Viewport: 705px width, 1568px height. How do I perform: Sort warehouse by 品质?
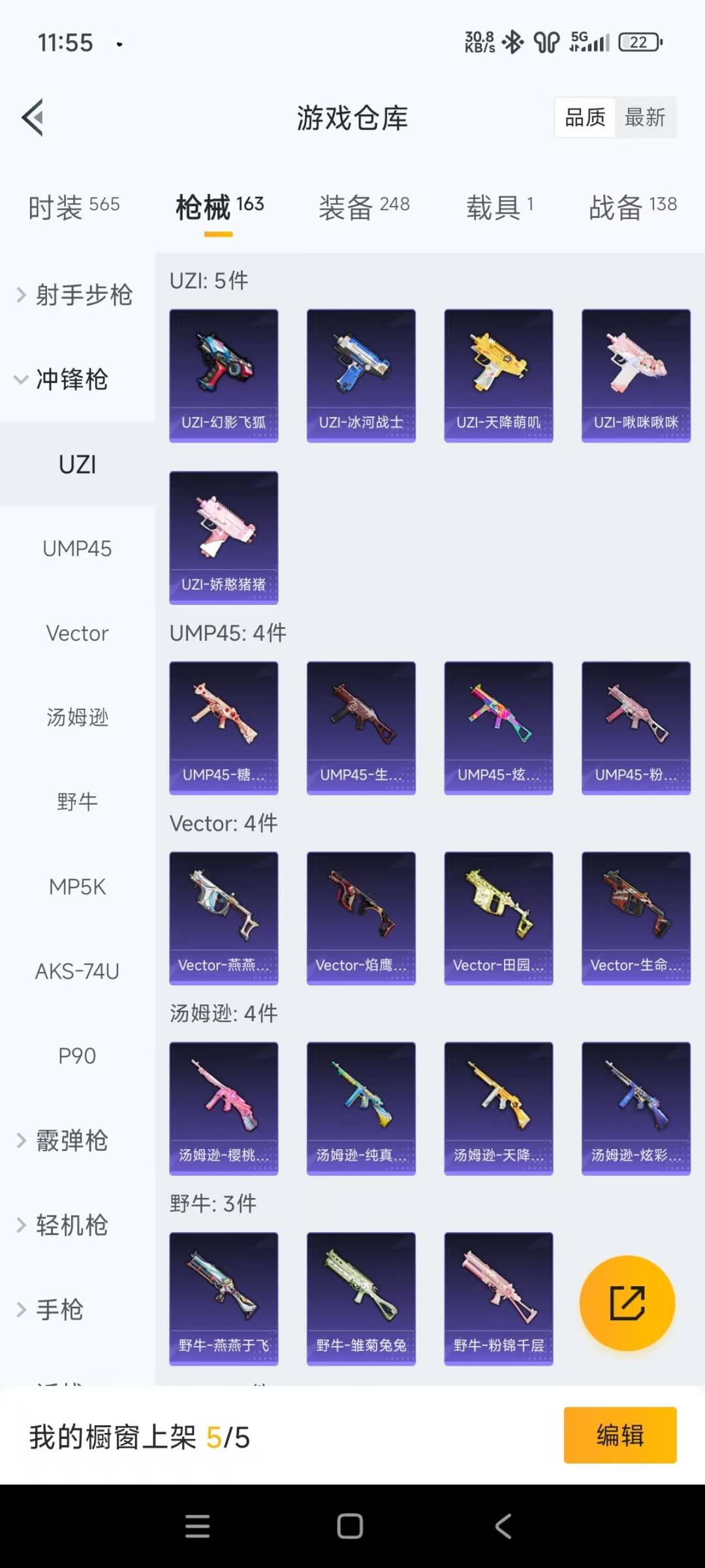(585, 117)
